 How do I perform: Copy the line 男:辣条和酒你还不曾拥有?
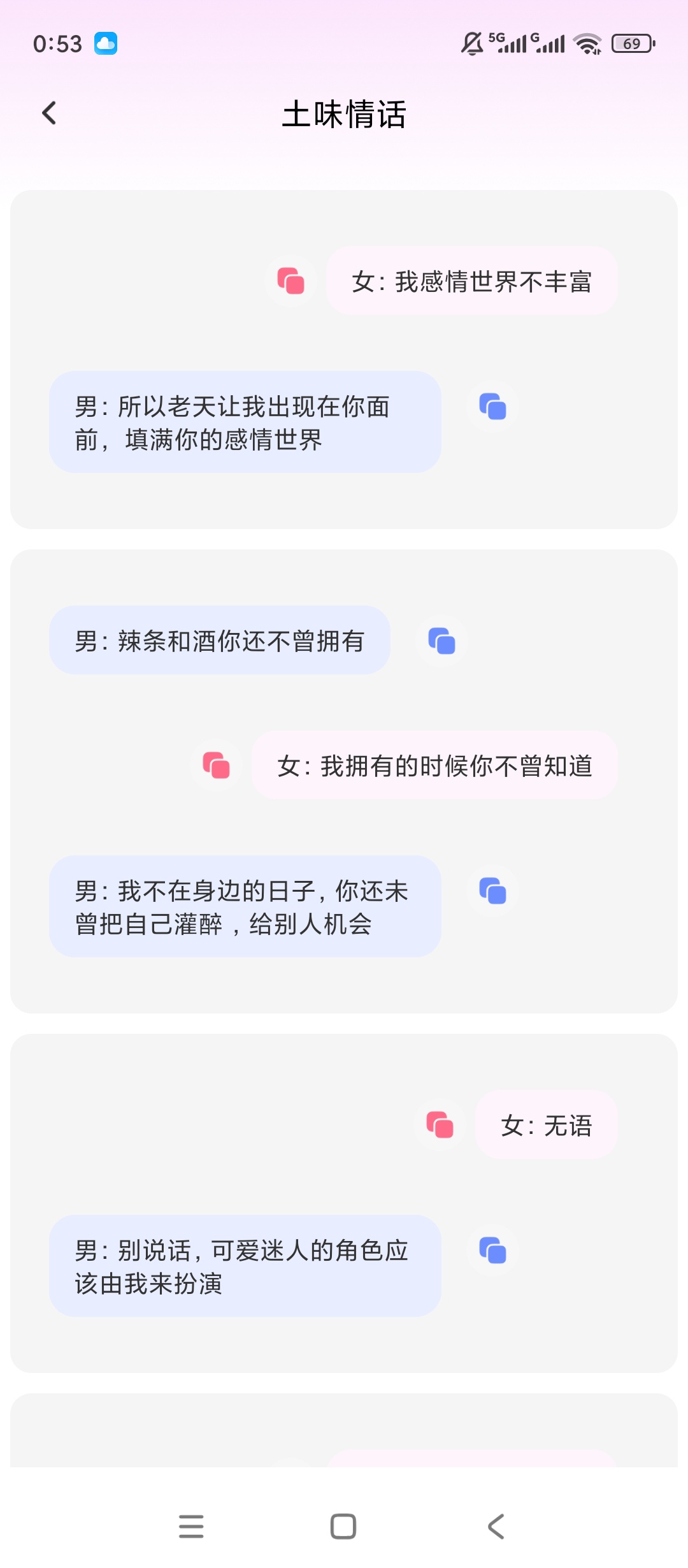tap(442, 641)
